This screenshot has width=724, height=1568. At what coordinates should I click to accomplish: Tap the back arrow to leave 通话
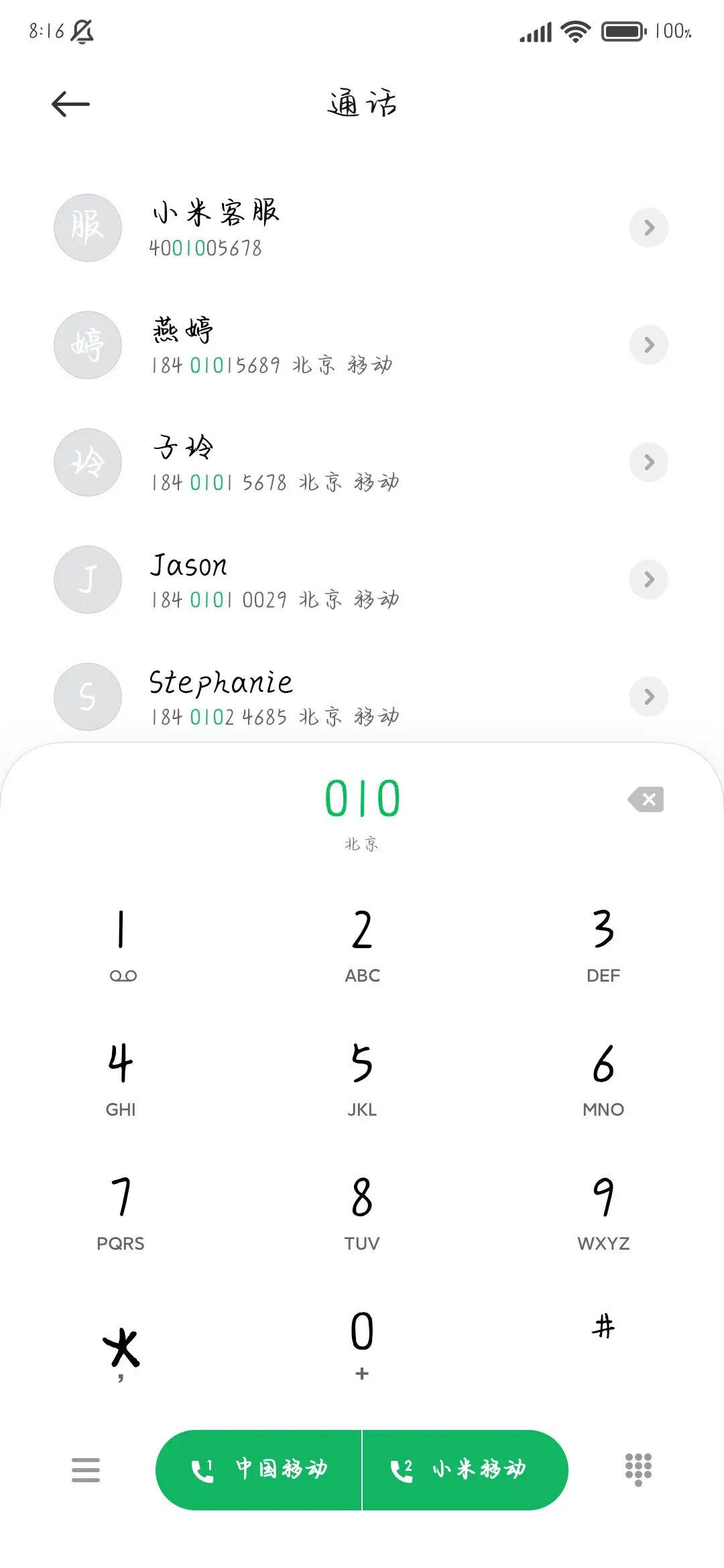[70, 104]
